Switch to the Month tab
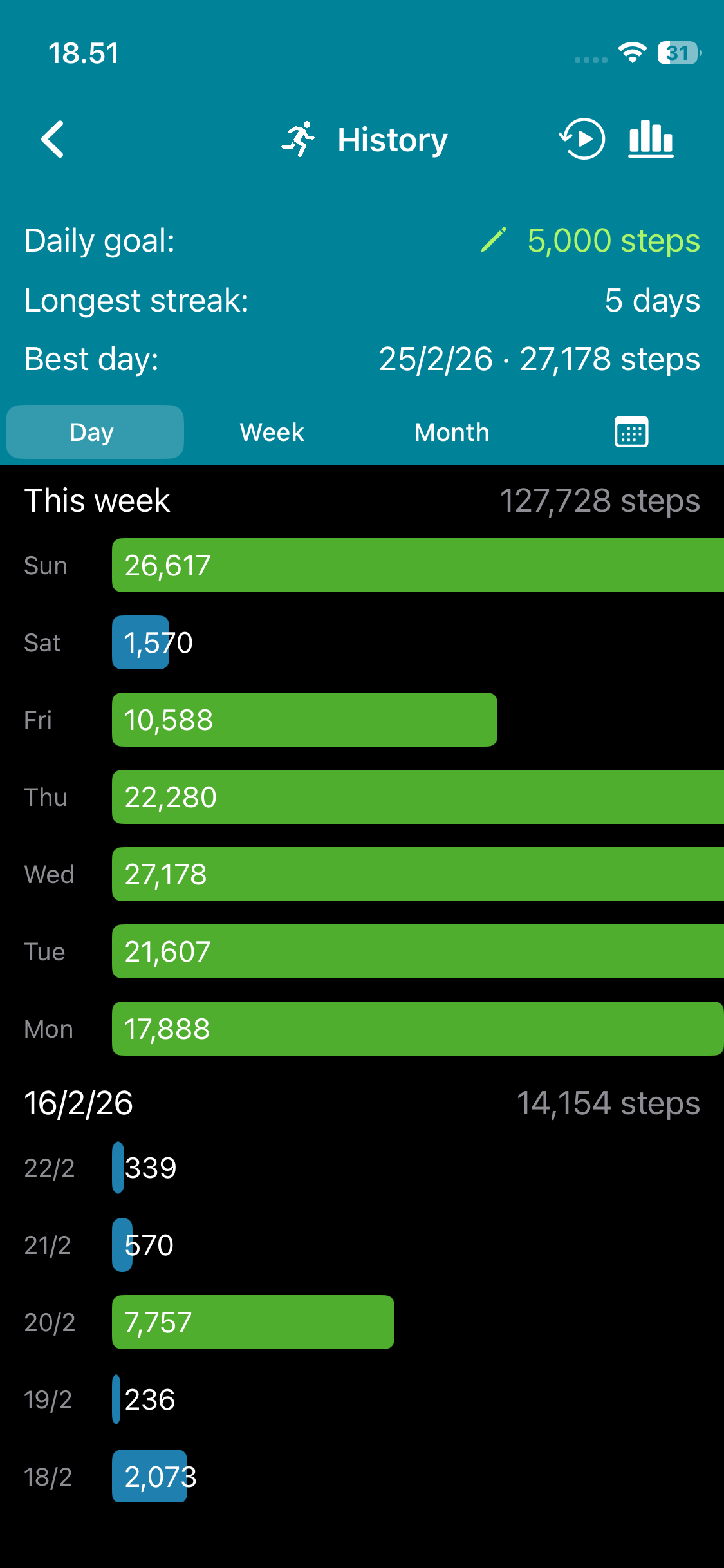This screenshot has height=1568, width=724. (x=452, y=433)
